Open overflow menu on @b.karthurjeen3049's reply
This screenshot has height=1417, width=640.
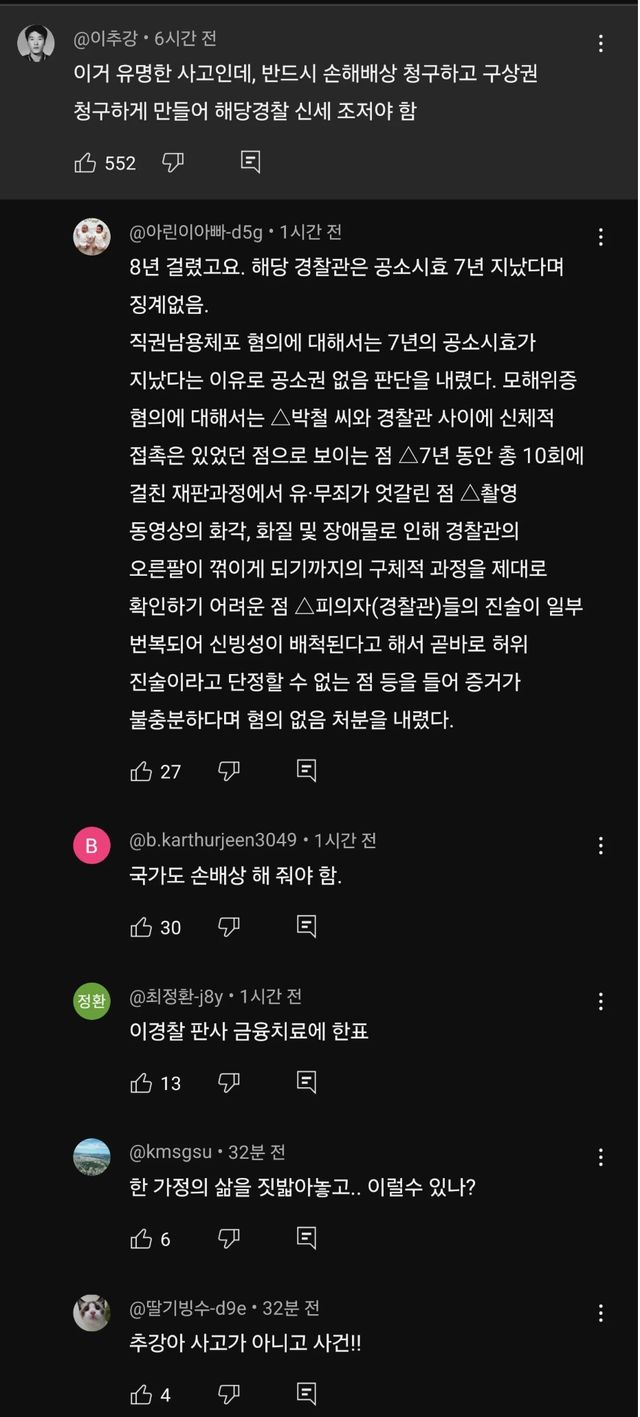coord(601,845)
